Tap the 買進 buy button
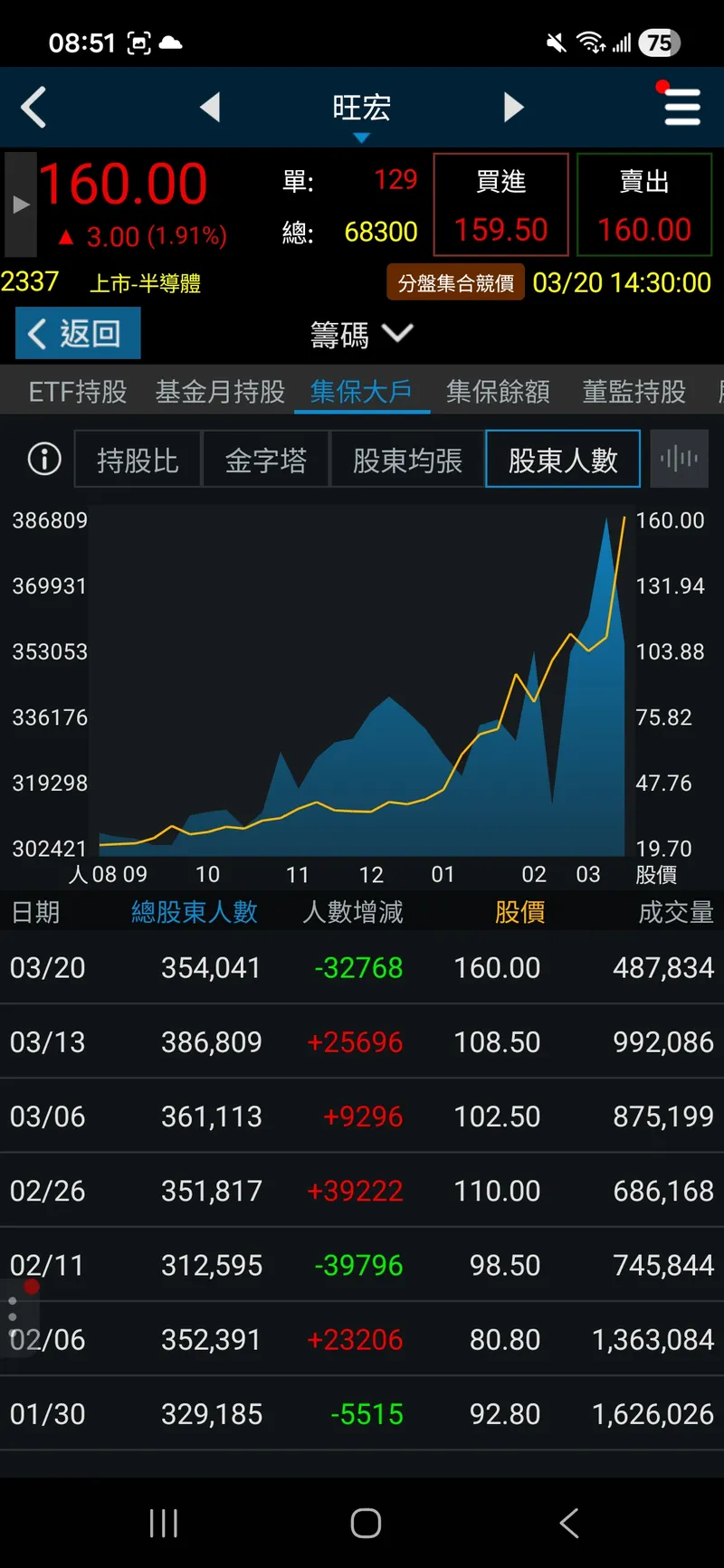Image resolution: width=724 pixels, height=1568 pixels. coord(500,204)
